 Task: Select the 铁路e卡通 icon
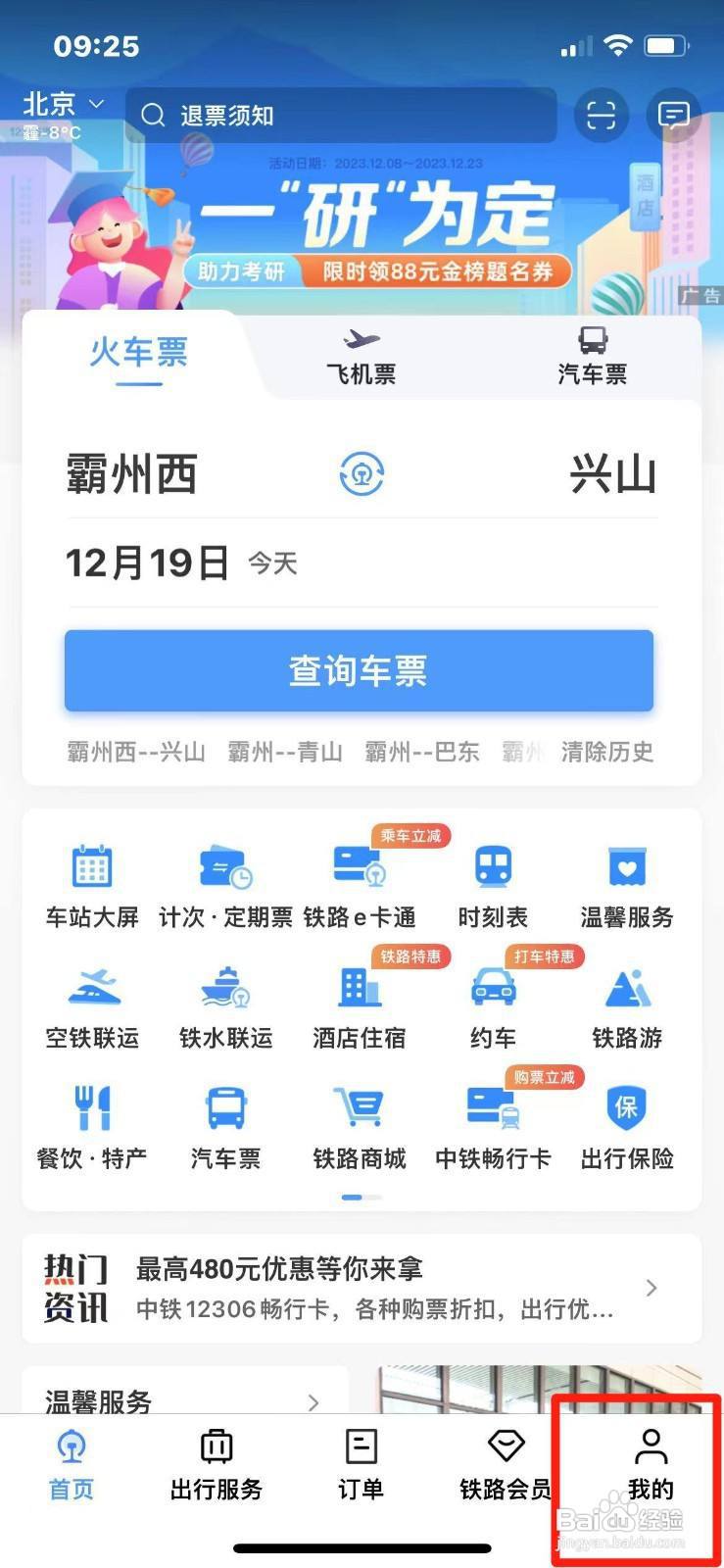(x=359, y=880)
